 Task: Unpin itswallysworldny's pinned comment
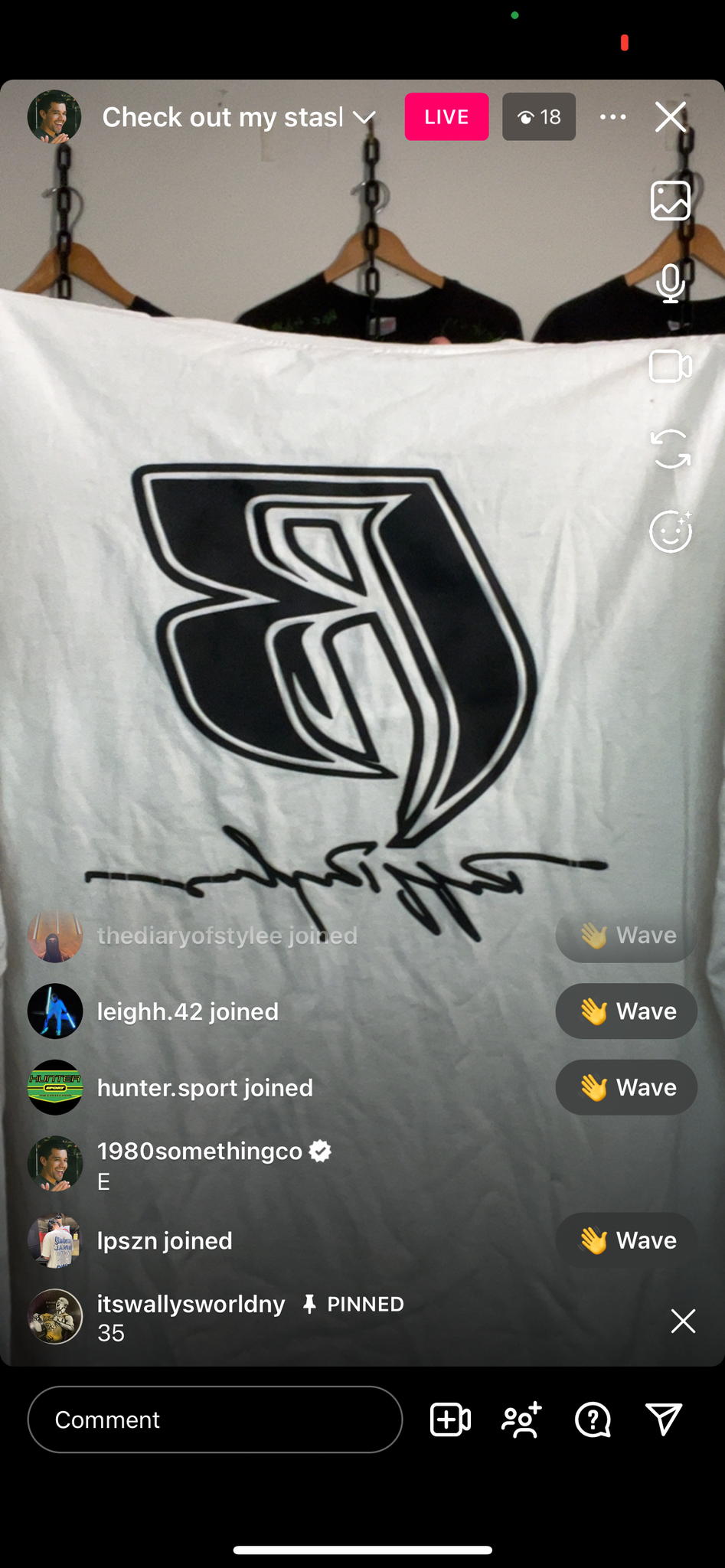coord(683,1321)
